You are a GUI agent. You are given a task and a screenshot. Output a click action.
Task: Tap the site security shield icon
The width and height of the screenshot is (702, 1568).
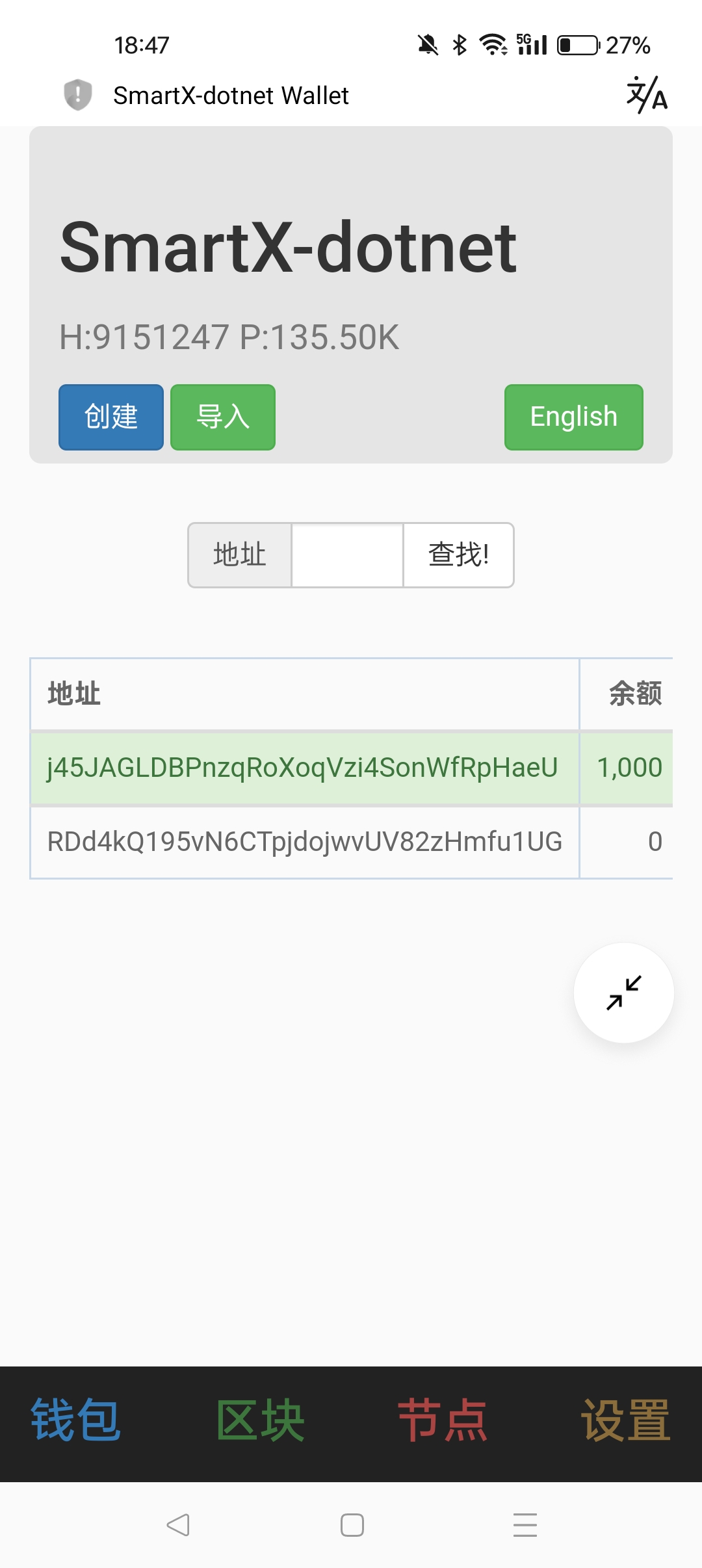pos(77,95)
